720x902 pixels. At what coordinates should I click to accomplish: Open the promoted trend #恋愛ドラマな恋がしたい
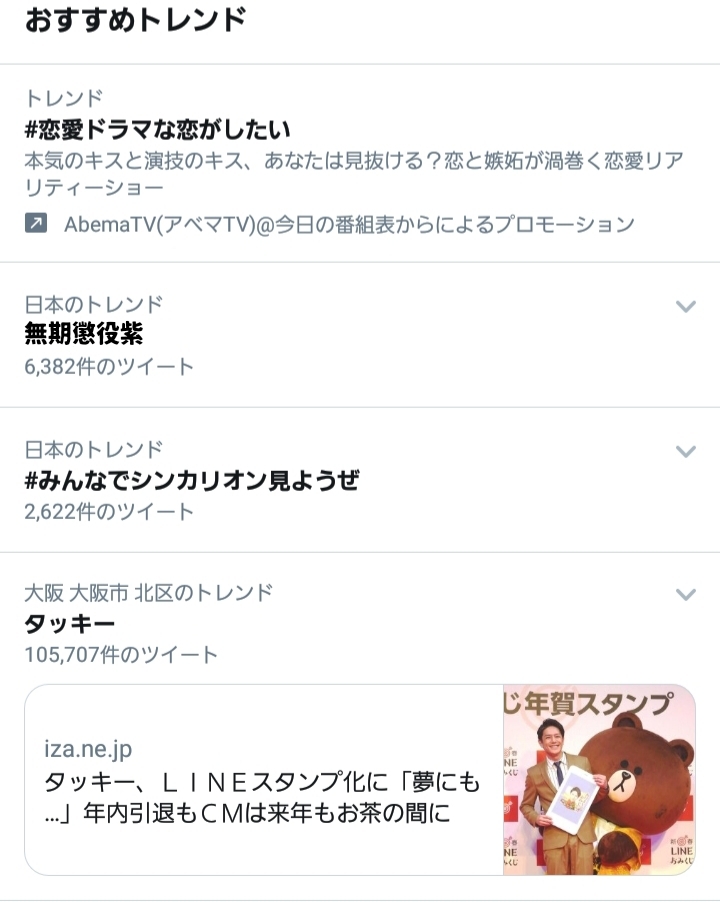tap(157, 130)
